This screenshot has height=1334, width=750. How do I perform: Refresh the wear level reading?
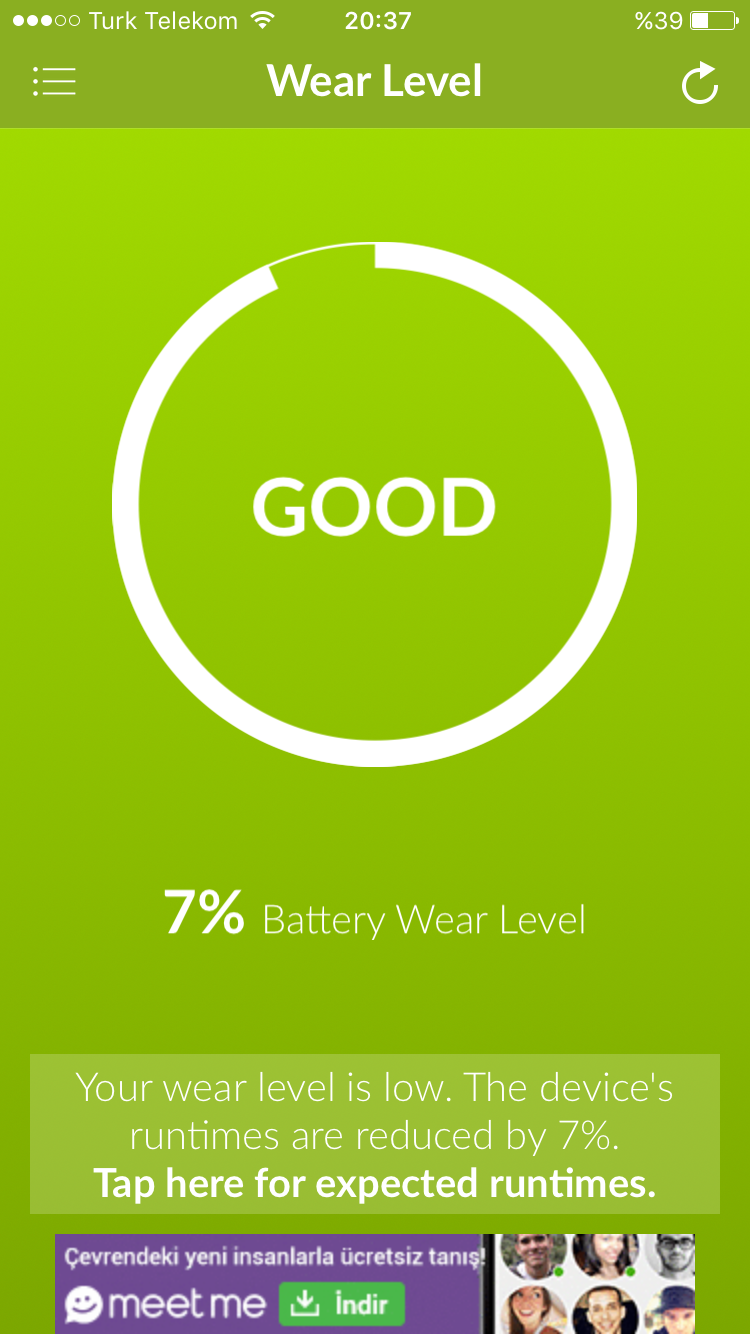pyautogui.click(x=700, y=83)
